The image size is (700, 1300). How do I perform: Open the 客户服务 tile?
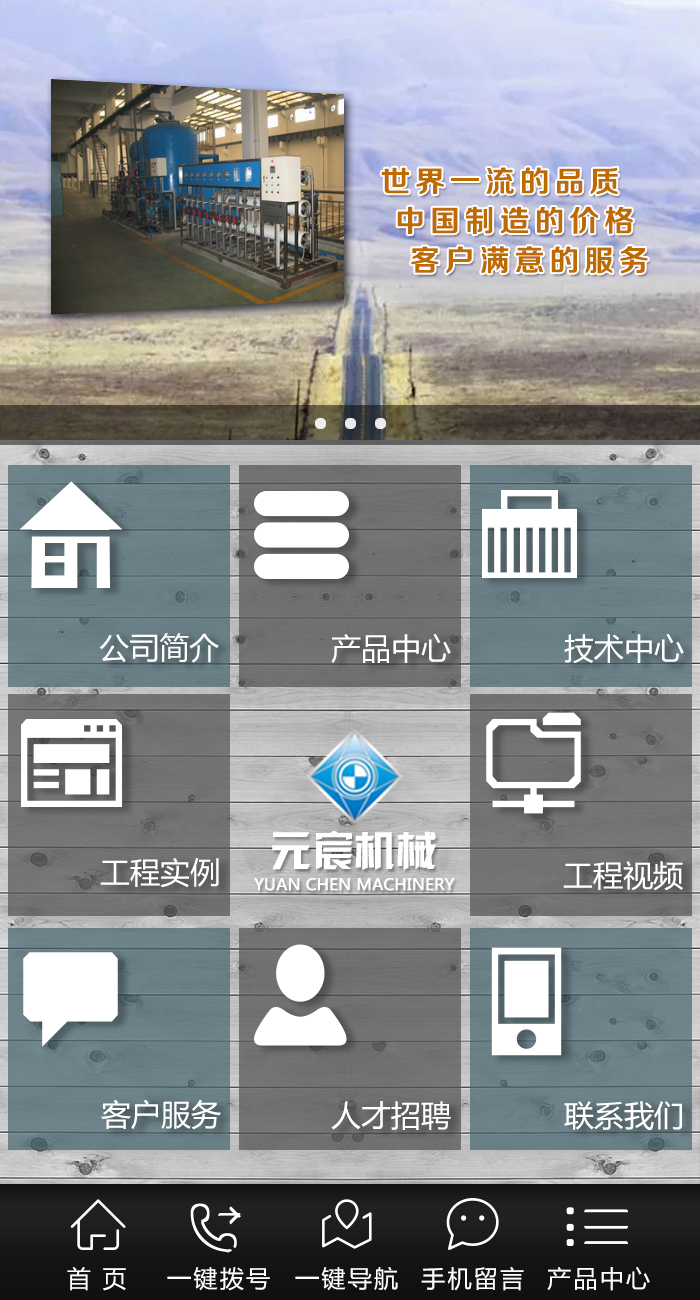[119, 1038]
